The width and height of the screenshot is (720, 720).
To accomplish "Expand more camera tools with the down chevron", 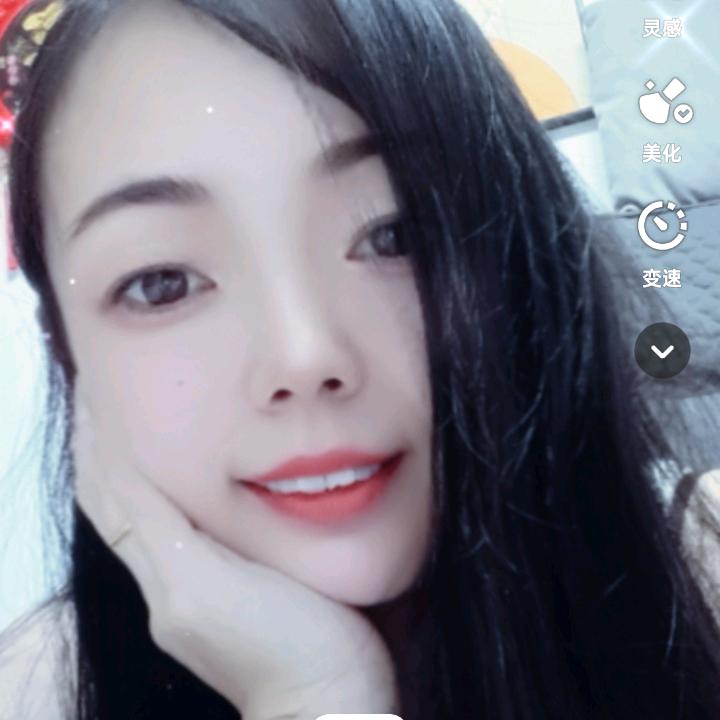I will tap(662, 351).
